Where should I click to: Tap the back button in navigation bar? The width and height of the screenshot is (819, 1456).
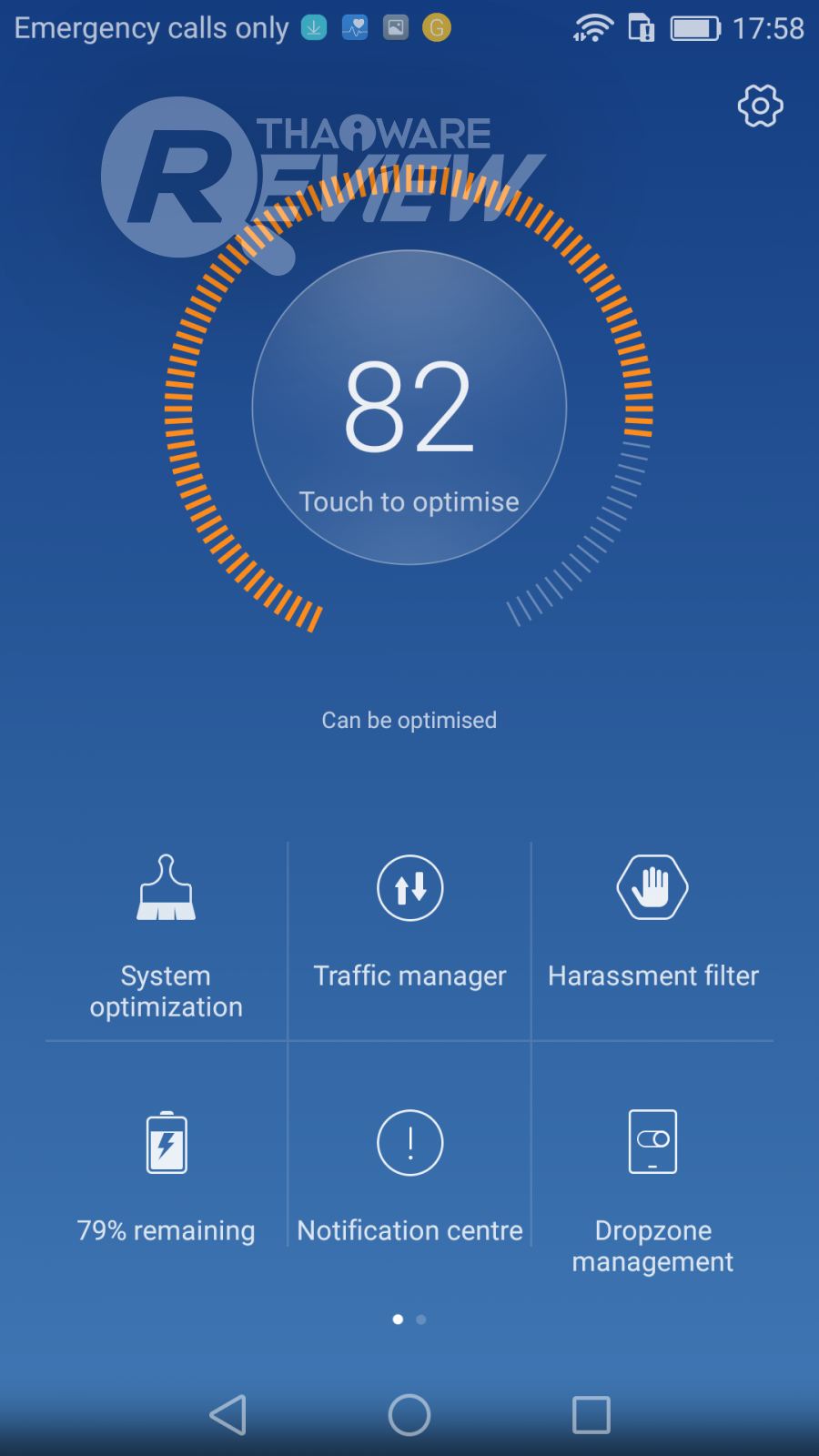tap(228, 1415)
